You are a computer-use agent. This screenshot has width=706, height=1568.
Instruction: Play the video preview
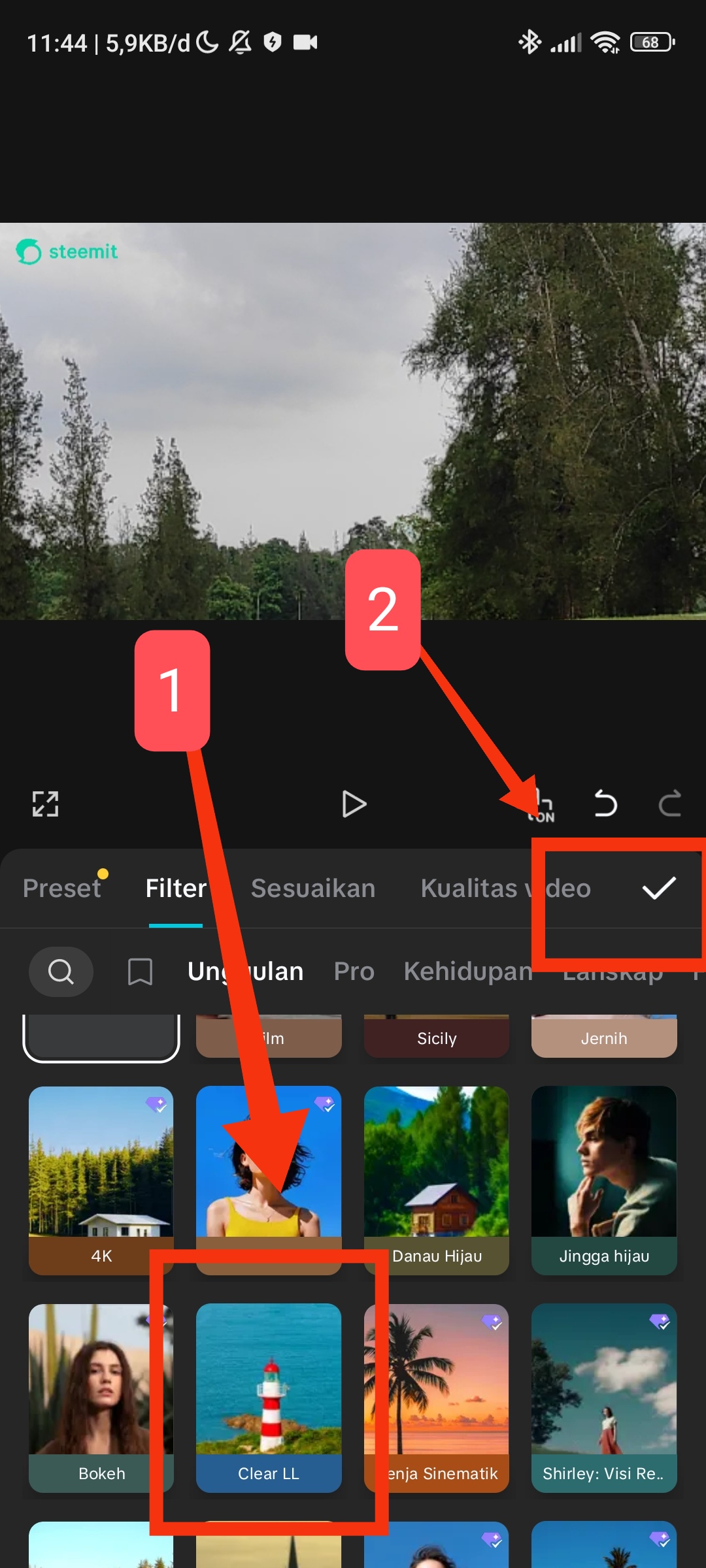tap(354, 804)
